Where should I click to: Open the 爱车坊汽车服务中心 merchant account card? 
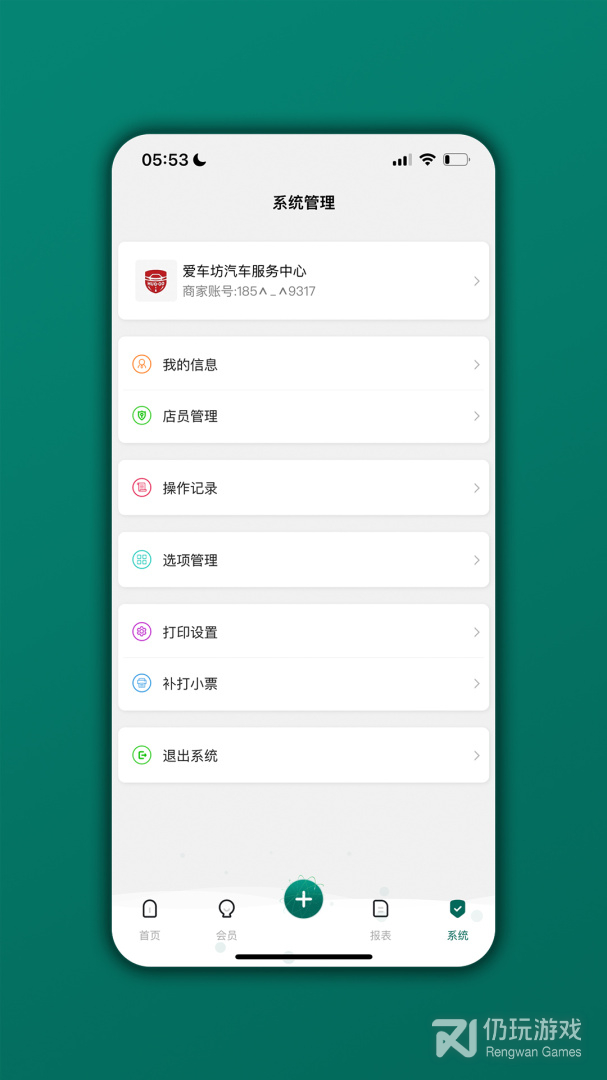[303, 281]
